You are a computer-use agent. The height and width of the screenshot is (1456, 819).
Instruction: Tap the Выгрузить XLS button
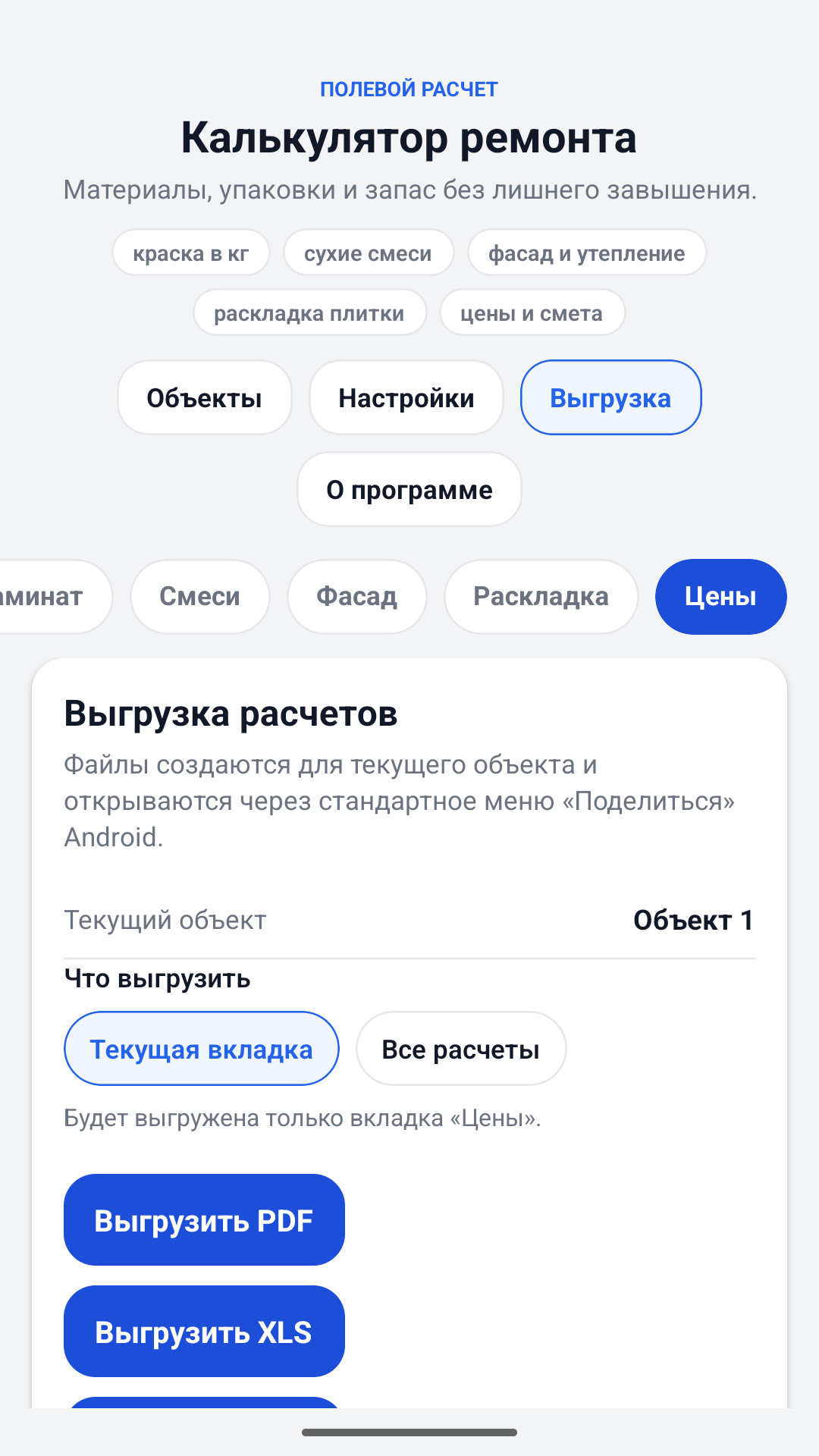click(204, 1332)
